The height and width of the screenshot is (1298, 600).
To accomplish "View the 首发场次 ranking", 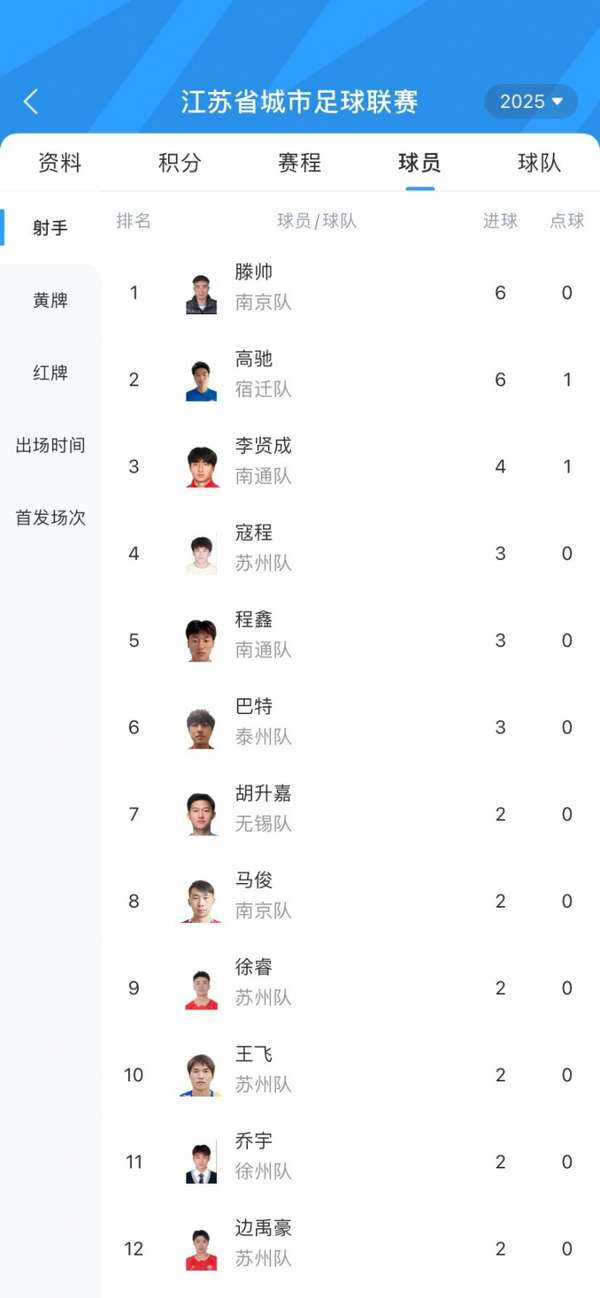I will [x=50, y=518].
